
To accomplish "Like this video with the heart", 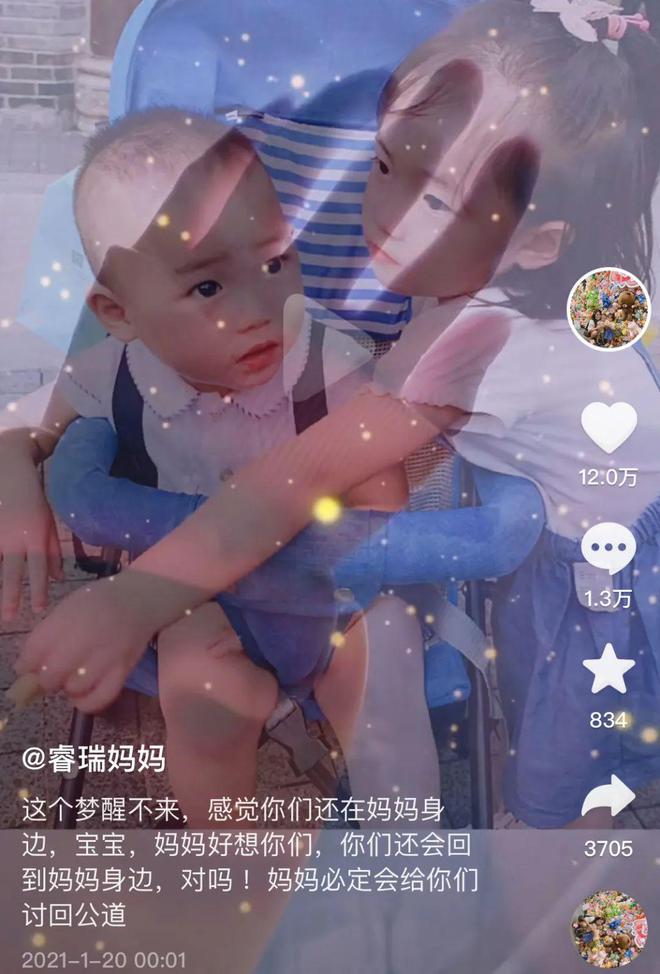I will click(608, 429).
